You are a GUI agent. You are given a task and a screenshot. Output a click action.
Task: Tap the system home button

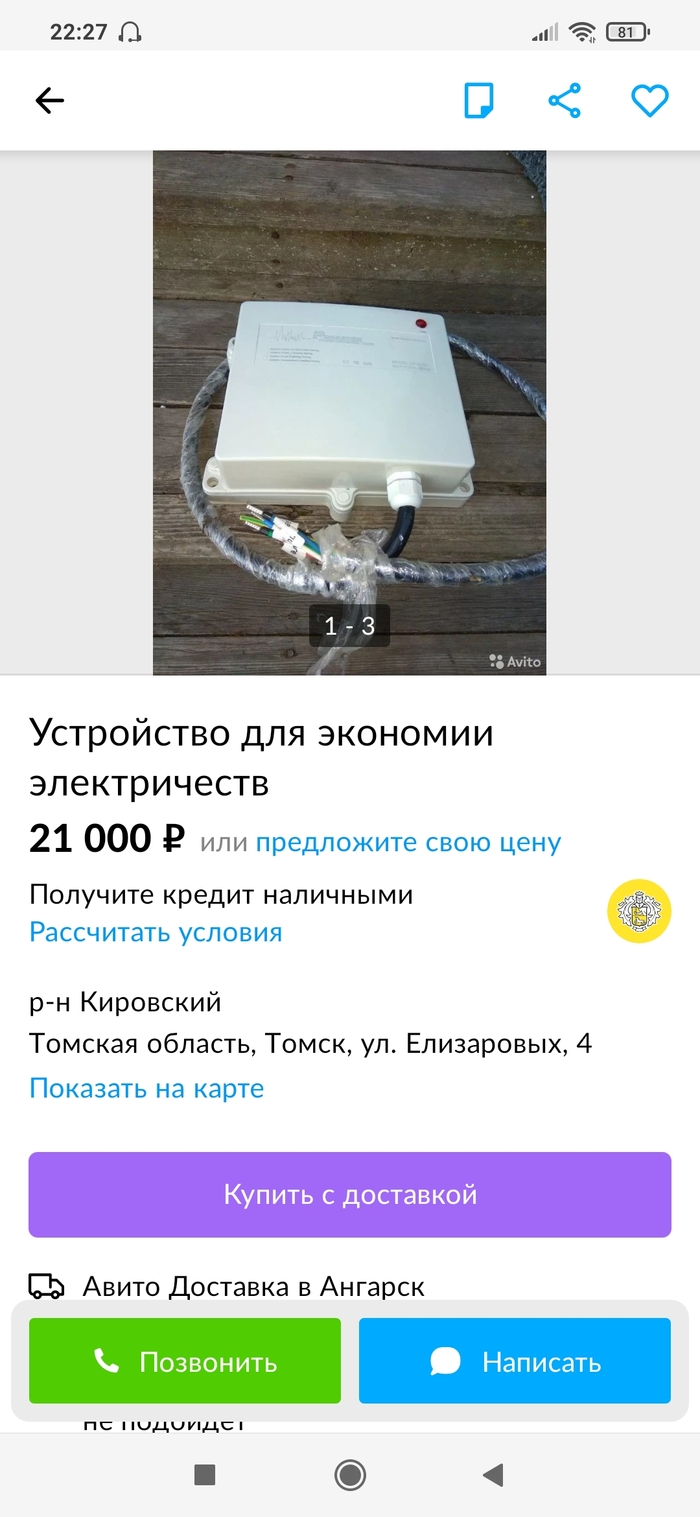350,1474
